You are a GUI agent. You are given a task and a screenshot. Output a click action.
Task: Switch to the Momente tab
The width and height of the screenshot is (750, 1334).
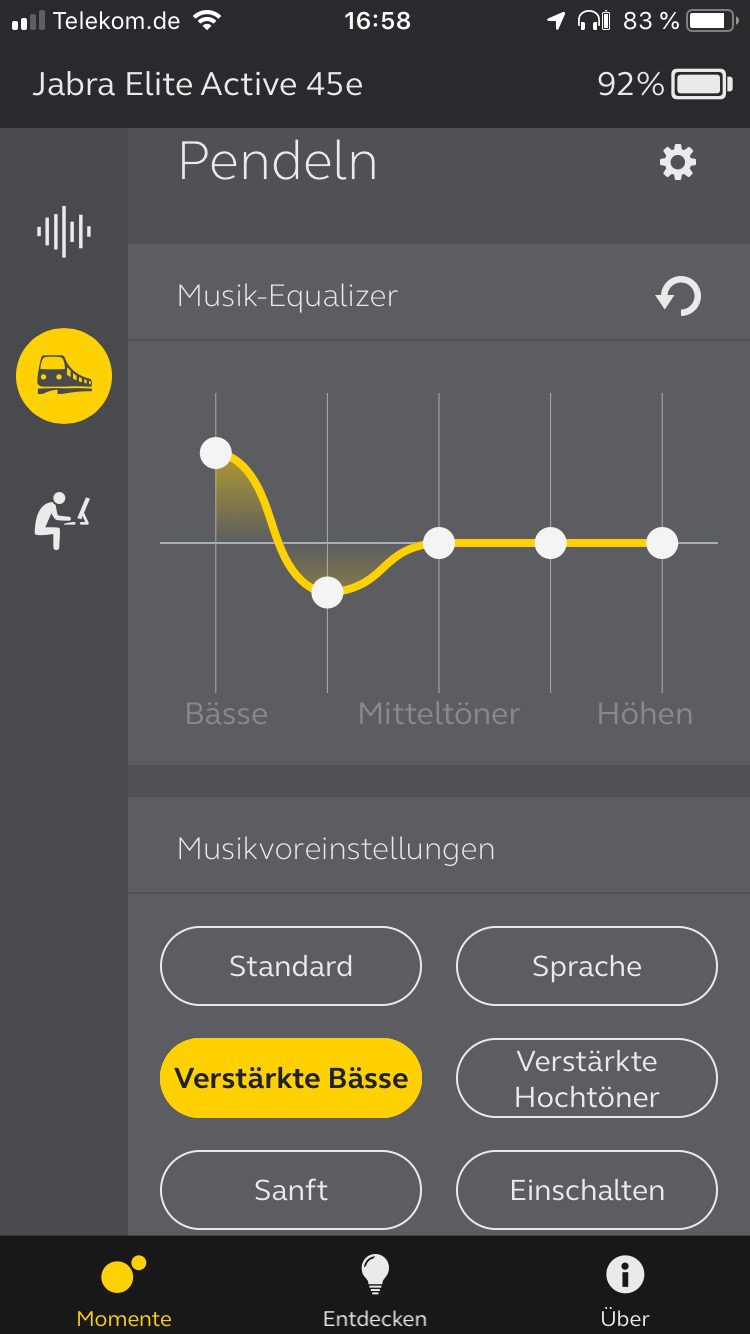pos(124,1290)
